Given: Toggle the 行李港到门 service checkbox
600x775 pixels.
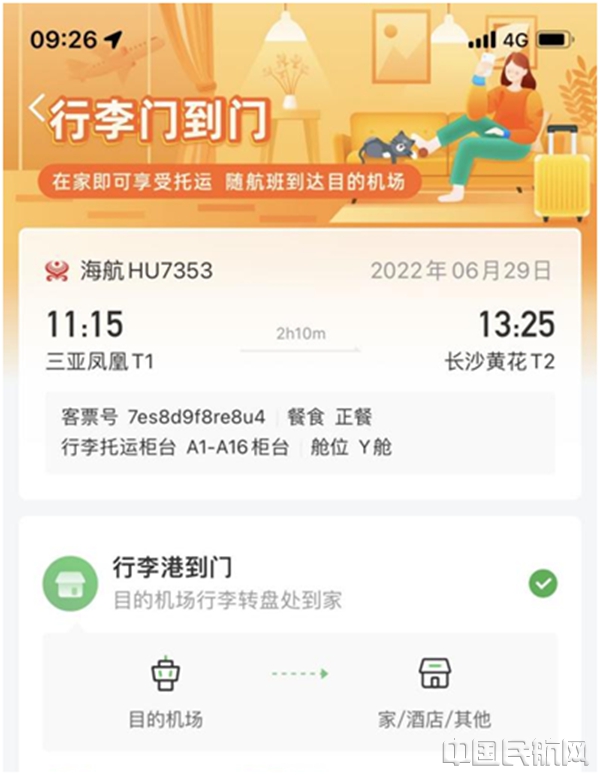Looking at the screenshot, I should click(x=543, y=583).
